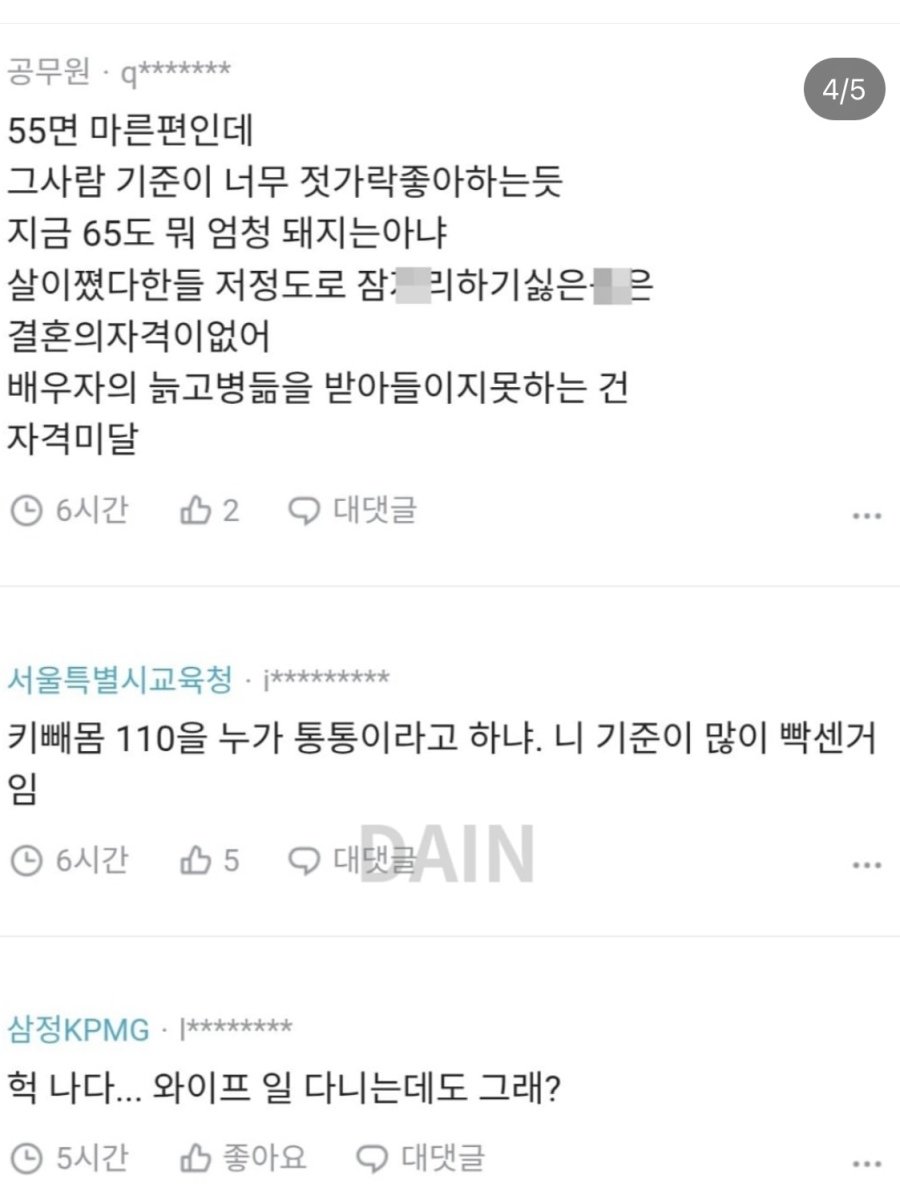
Task: Like the 공무원 user's comment
Action: 209,511
